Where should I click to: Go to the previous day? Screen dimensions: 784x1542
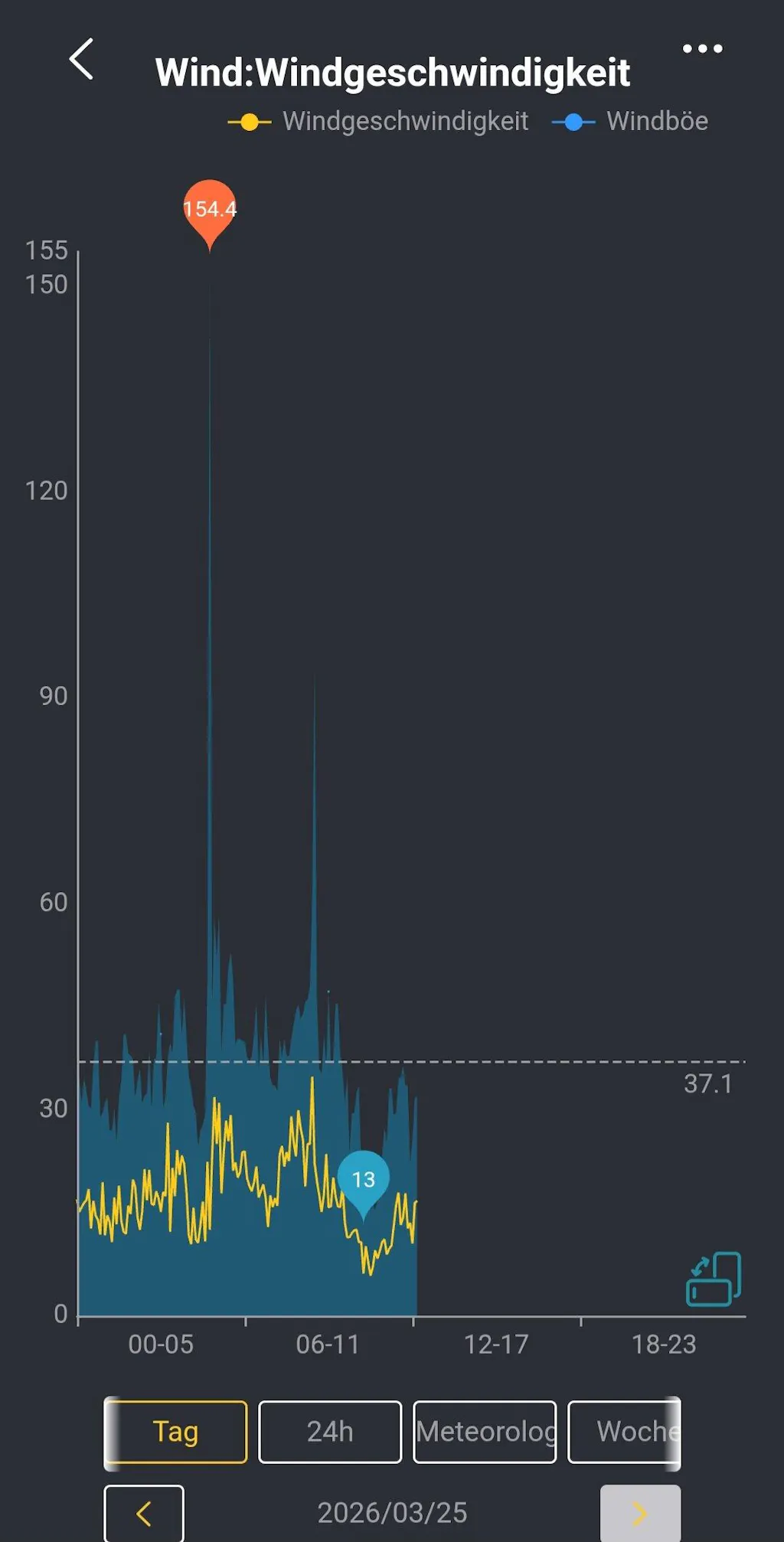coord(144,1513)
